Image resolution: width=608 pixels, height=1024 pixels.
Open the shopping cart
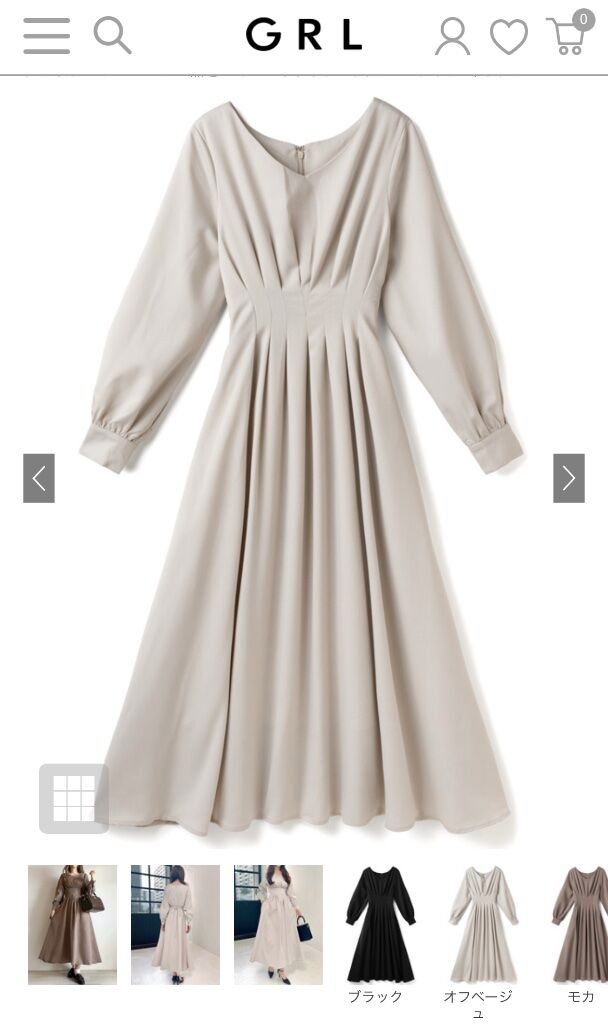[570, 33]
